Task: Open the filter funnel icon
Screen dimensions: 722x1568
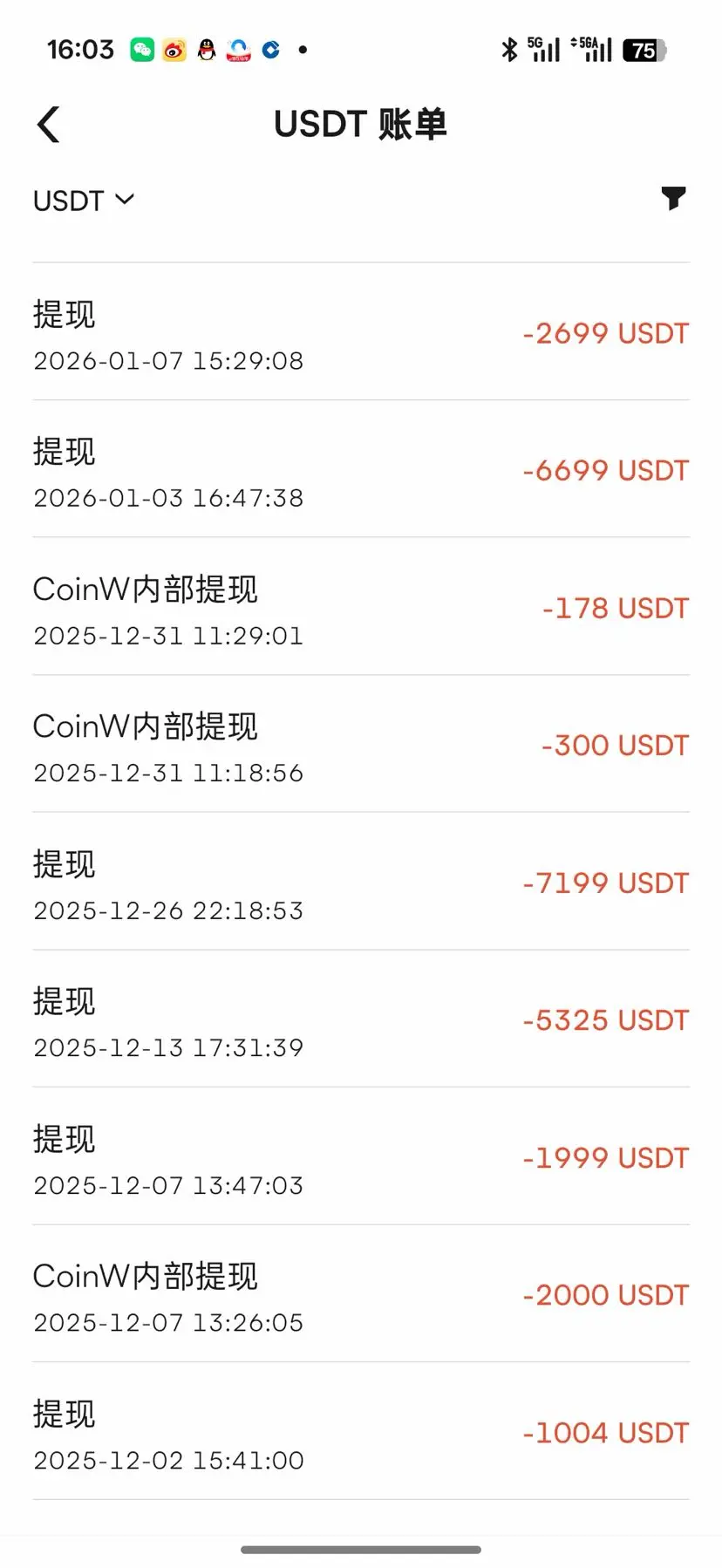Action: 672,199
